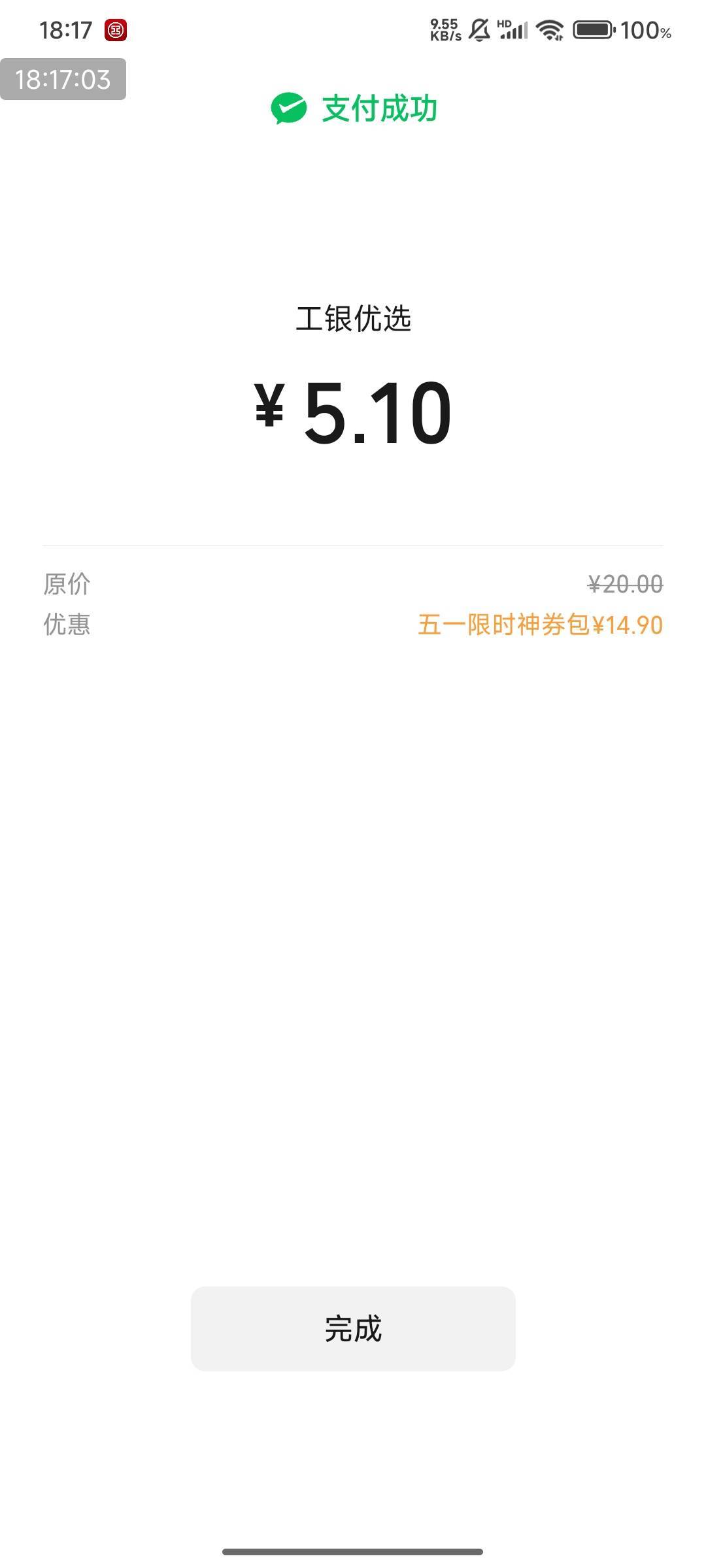Tap the 完成 button to finish
The height and width of the screenshot is (1568, 706).
pyautogui.click(x=353, y=1328)
